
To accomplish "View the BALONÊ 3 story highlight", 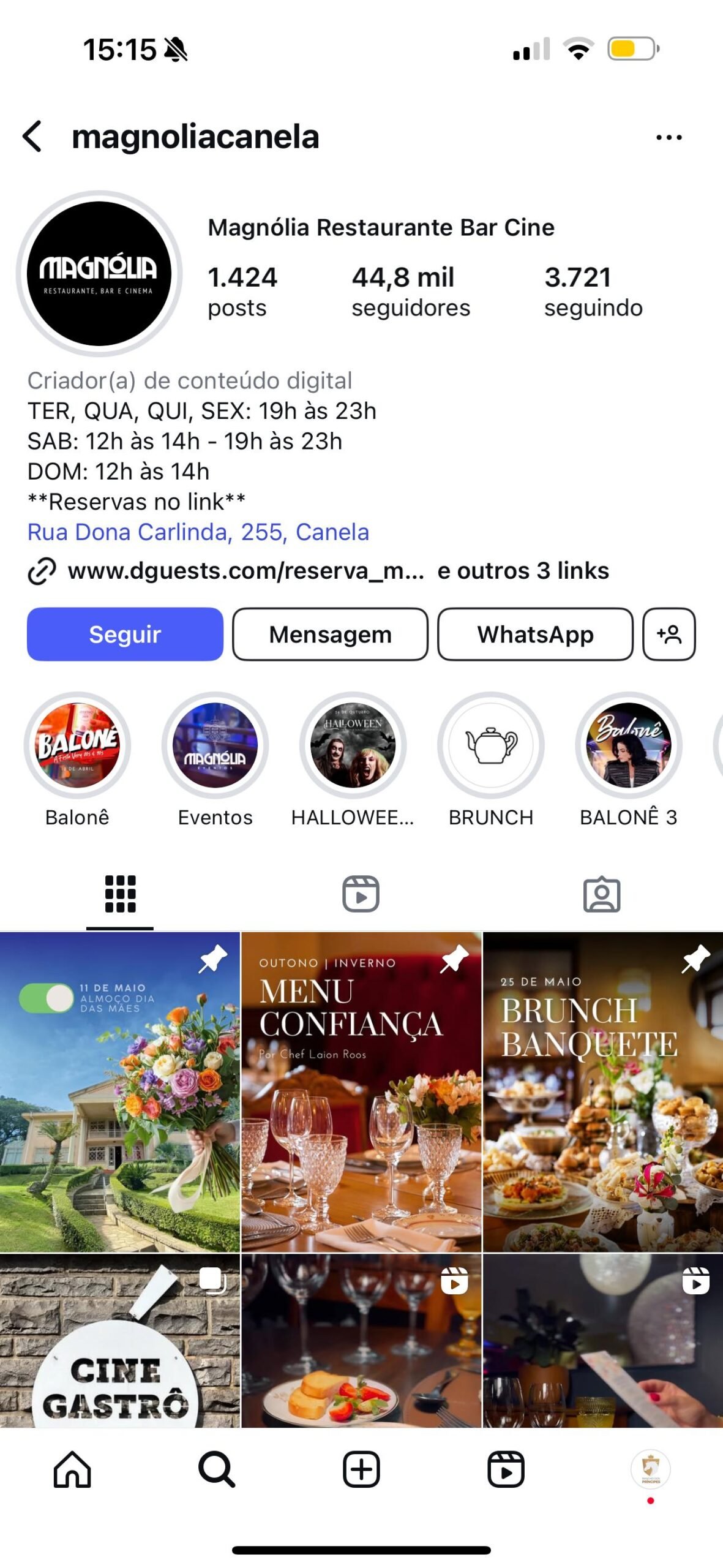I will tap(629, 745).
